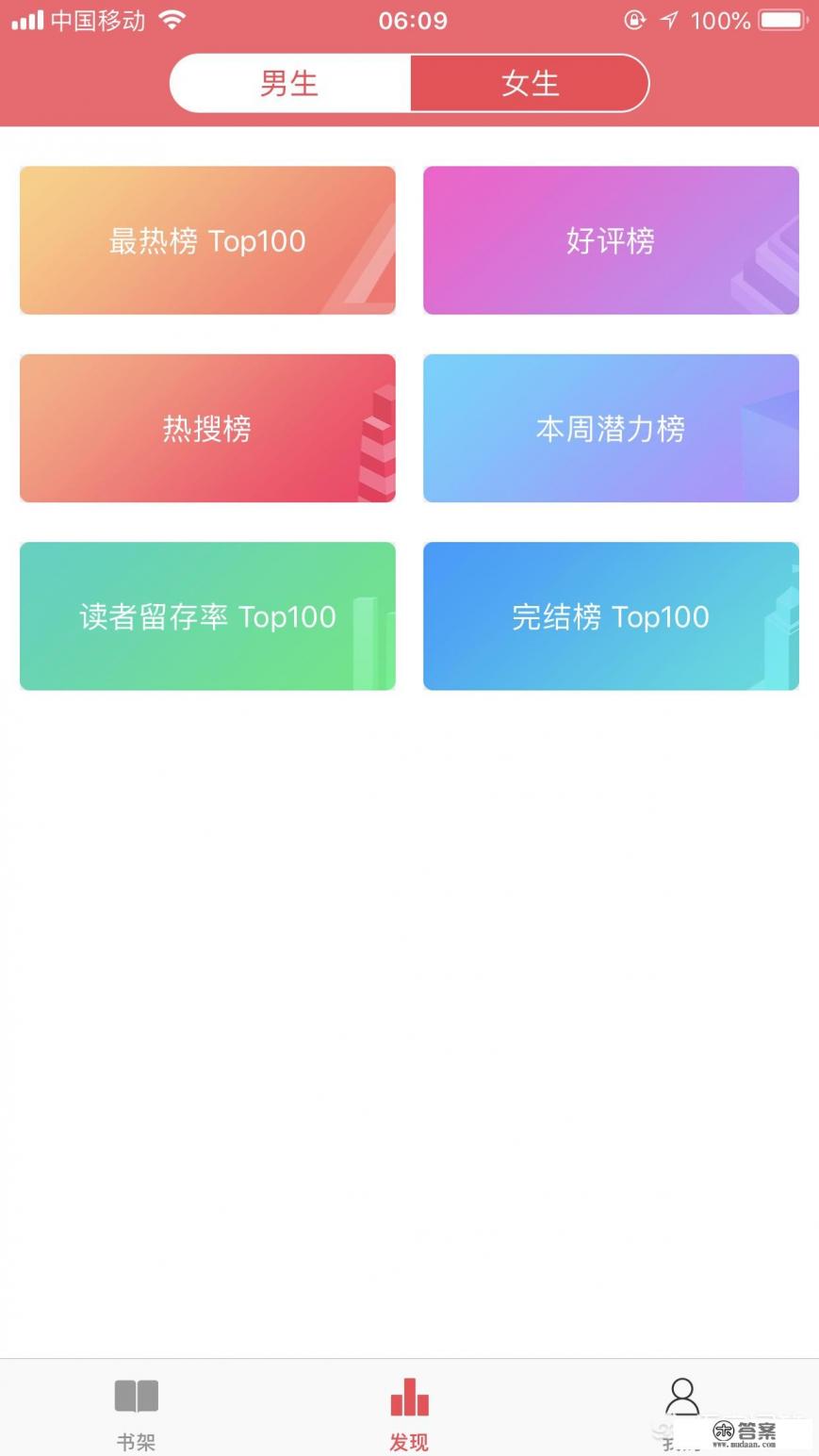The width and height of the screenshot is (819, 1456).
Task: Tap the 热搜榜 card
Action: pyautogui.click(x=207, y=428)
